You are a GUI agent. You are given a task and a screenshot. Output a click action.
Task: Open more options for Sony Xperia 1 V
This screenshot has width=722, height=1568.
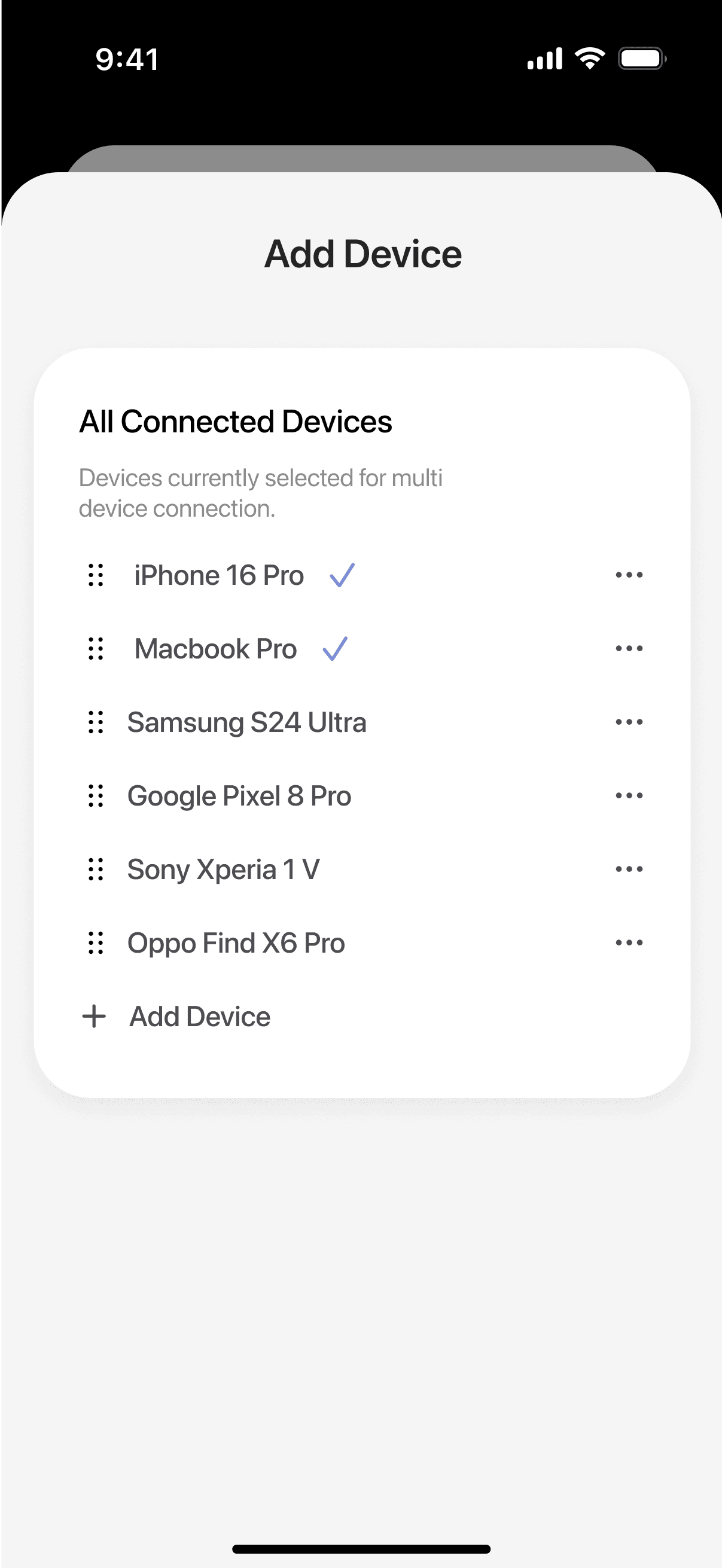[629, 870]
